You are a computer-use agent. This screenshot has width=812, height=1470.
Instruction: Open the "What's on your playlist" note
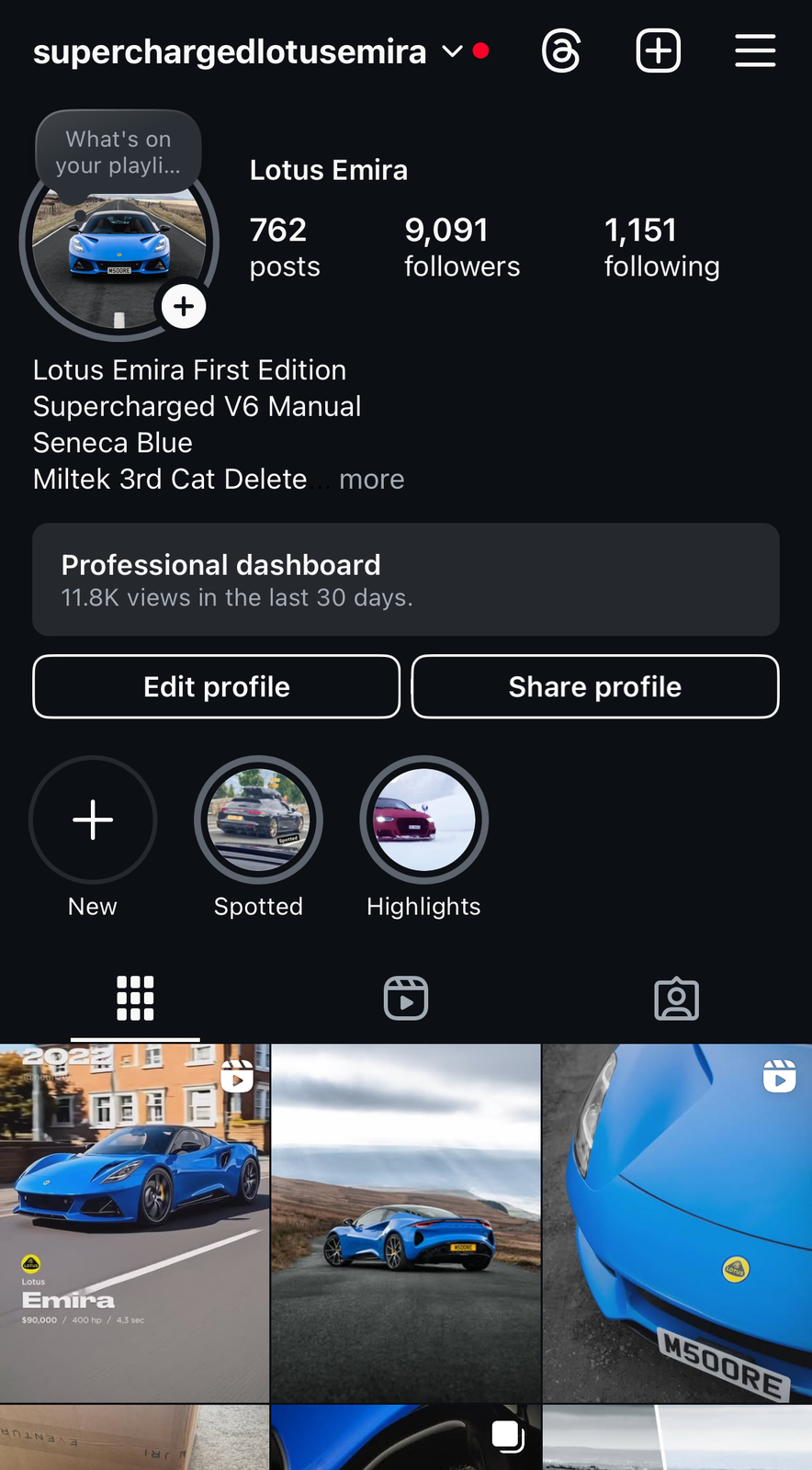pyautogui.click(x=118, y=153)
